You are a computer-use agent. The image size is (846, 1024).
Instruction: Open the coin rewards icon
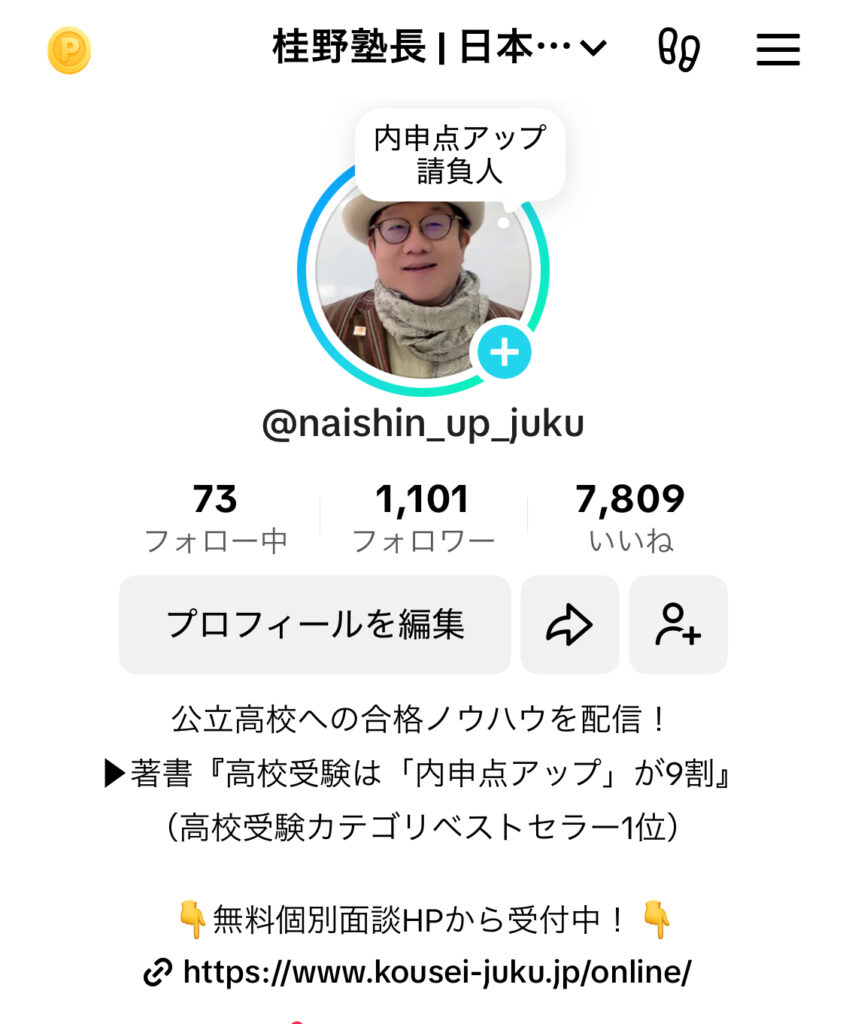coord(69,50)
